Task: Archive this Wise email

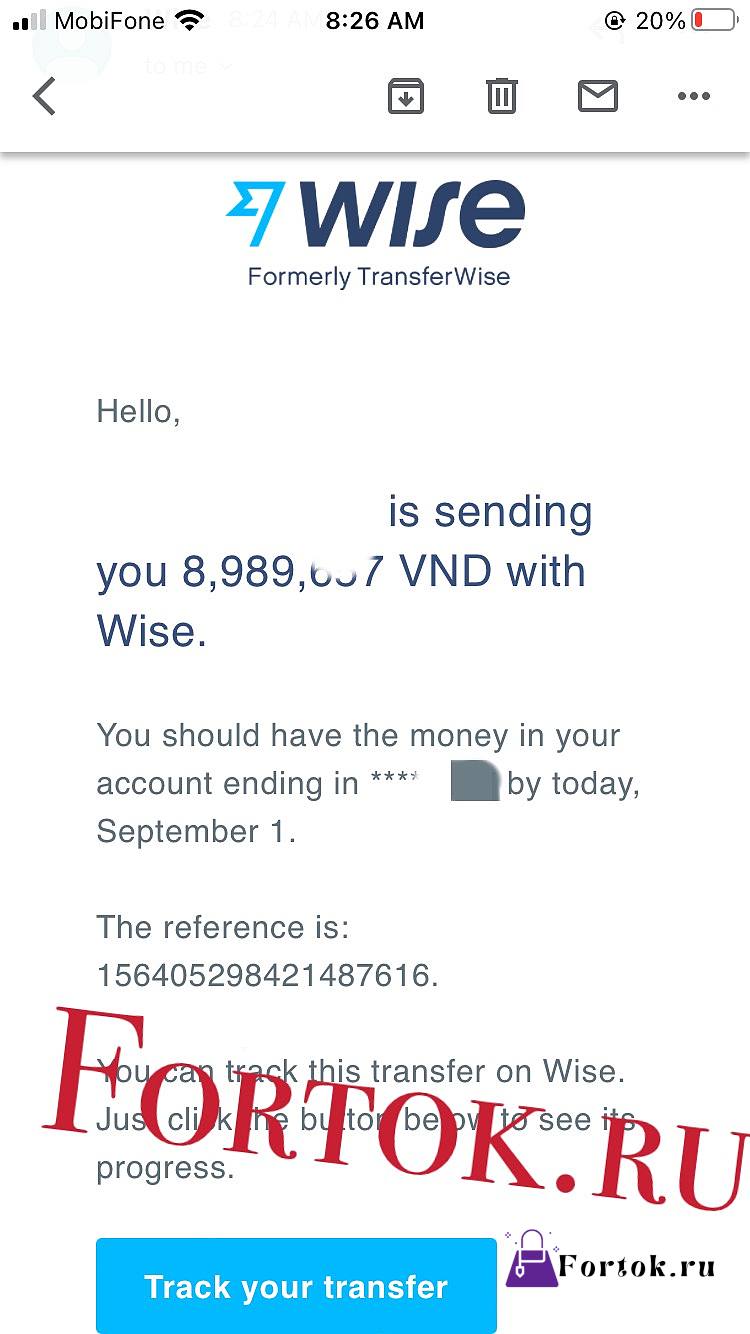Action: click(406, 96)
